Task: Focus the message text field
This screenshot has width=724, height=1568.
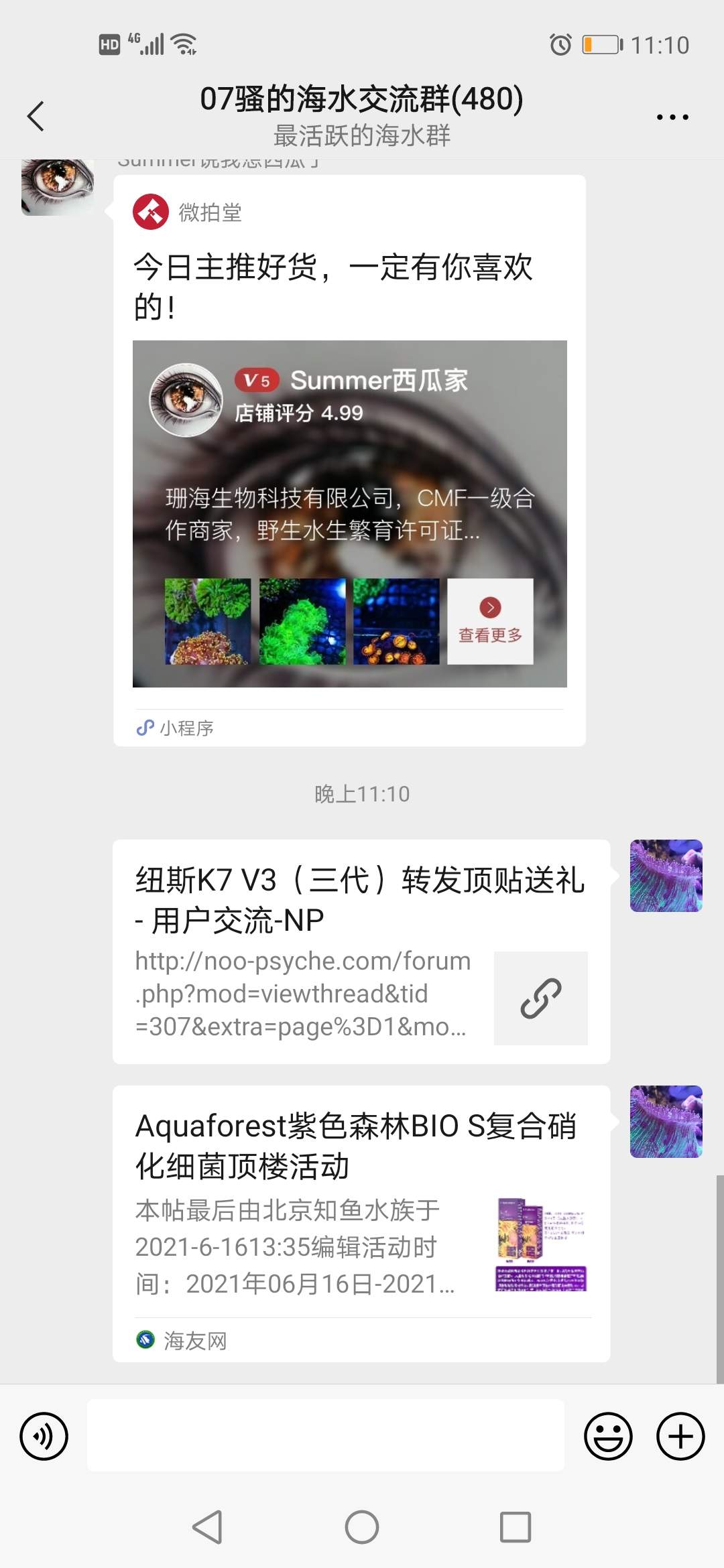Action: 325,1436
